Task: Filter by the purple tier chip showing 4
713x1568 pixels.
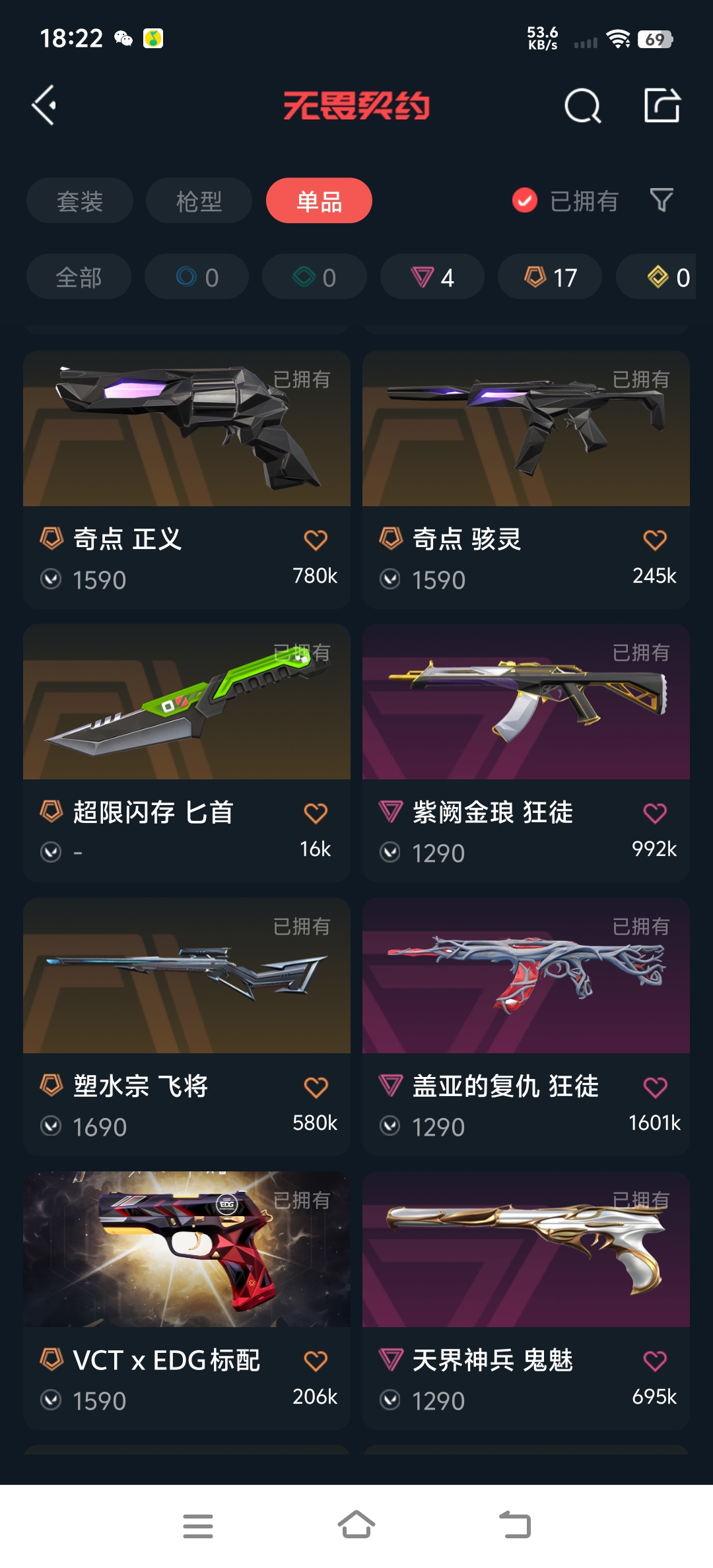Action: 432,277
